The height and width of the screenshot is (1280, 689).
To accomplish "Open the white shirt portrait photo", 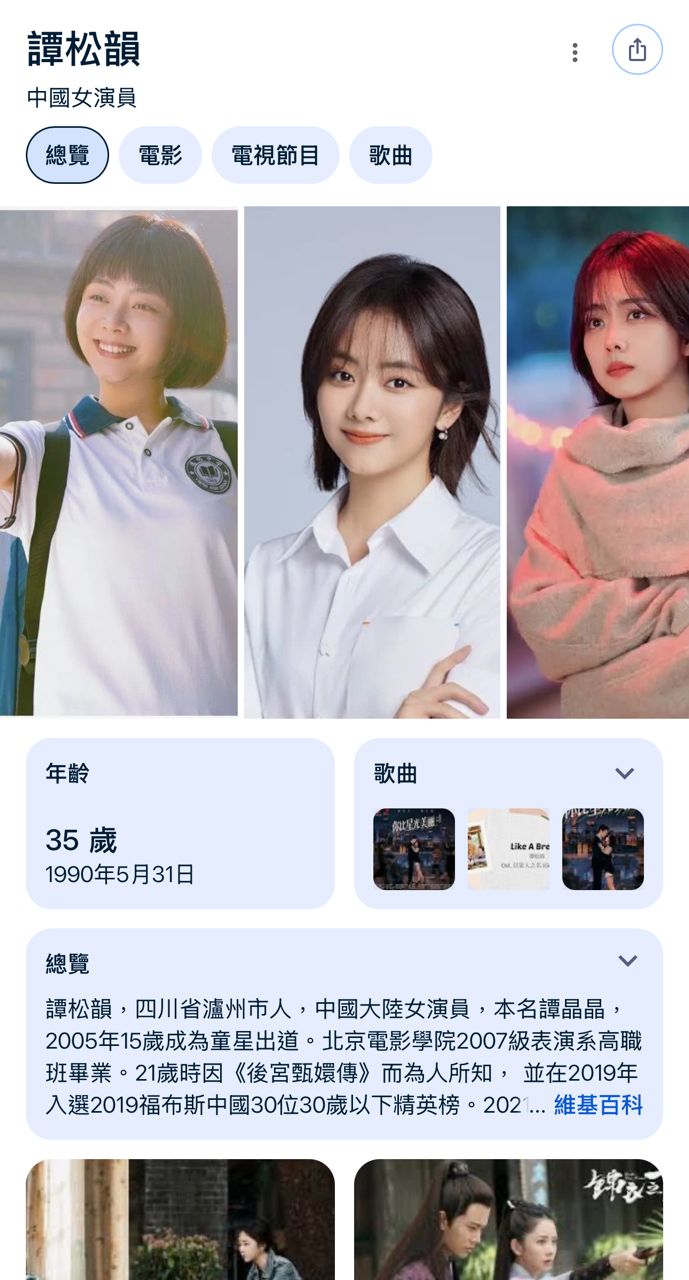I will point(372,462).
